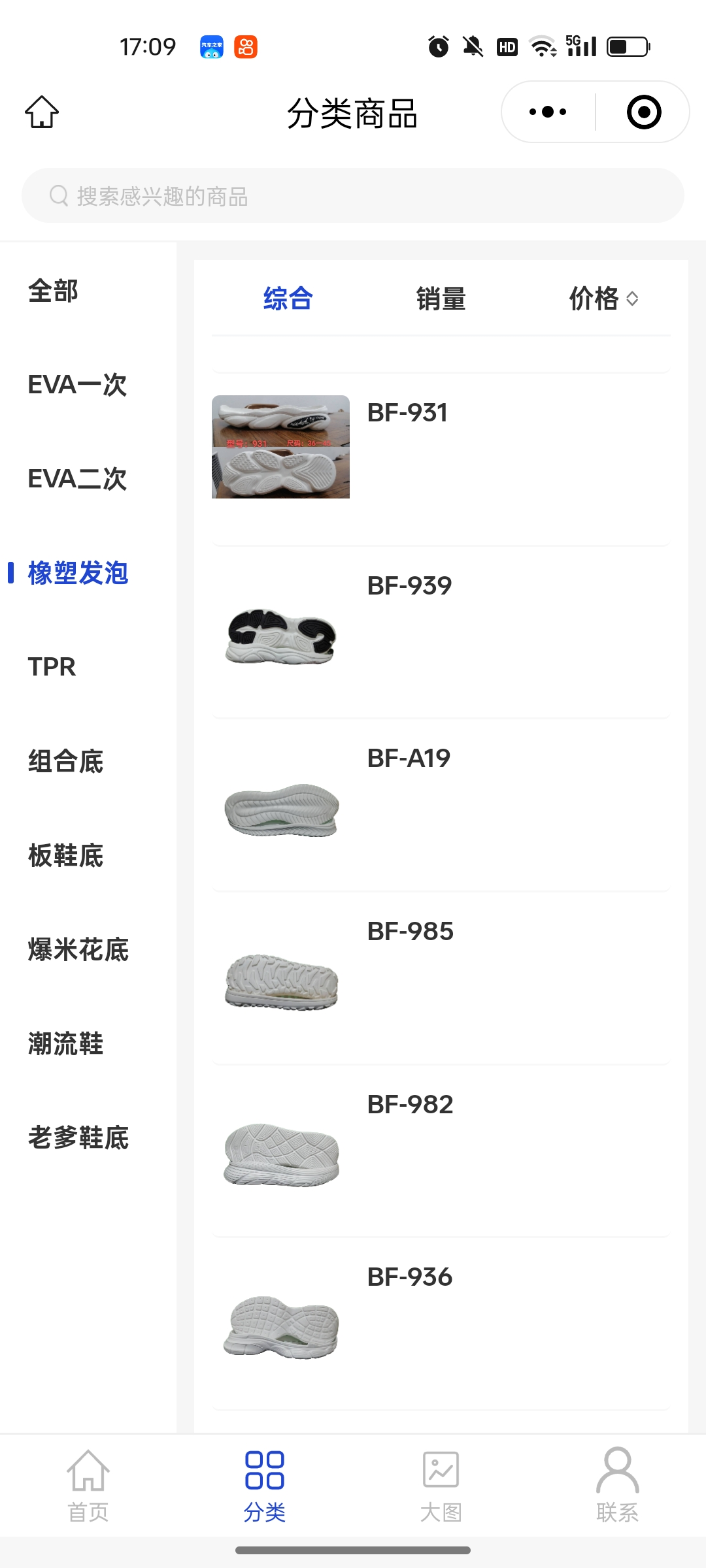Close the mini program with the circle button
This screenshot has height=1568, width=706.
[643, 112]
